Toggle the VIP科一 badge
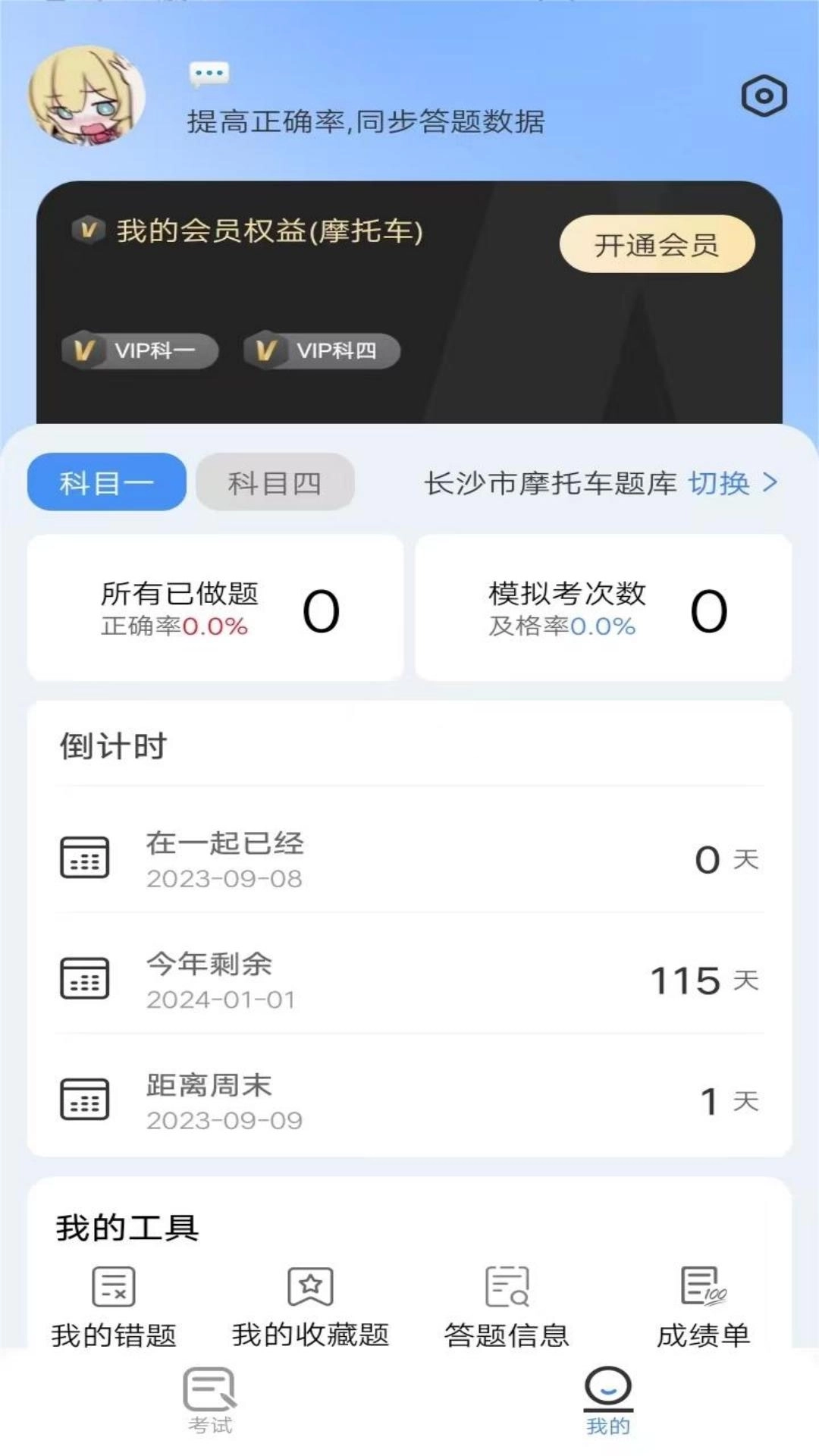The image size is (819, 1456). tap(140, 350)
